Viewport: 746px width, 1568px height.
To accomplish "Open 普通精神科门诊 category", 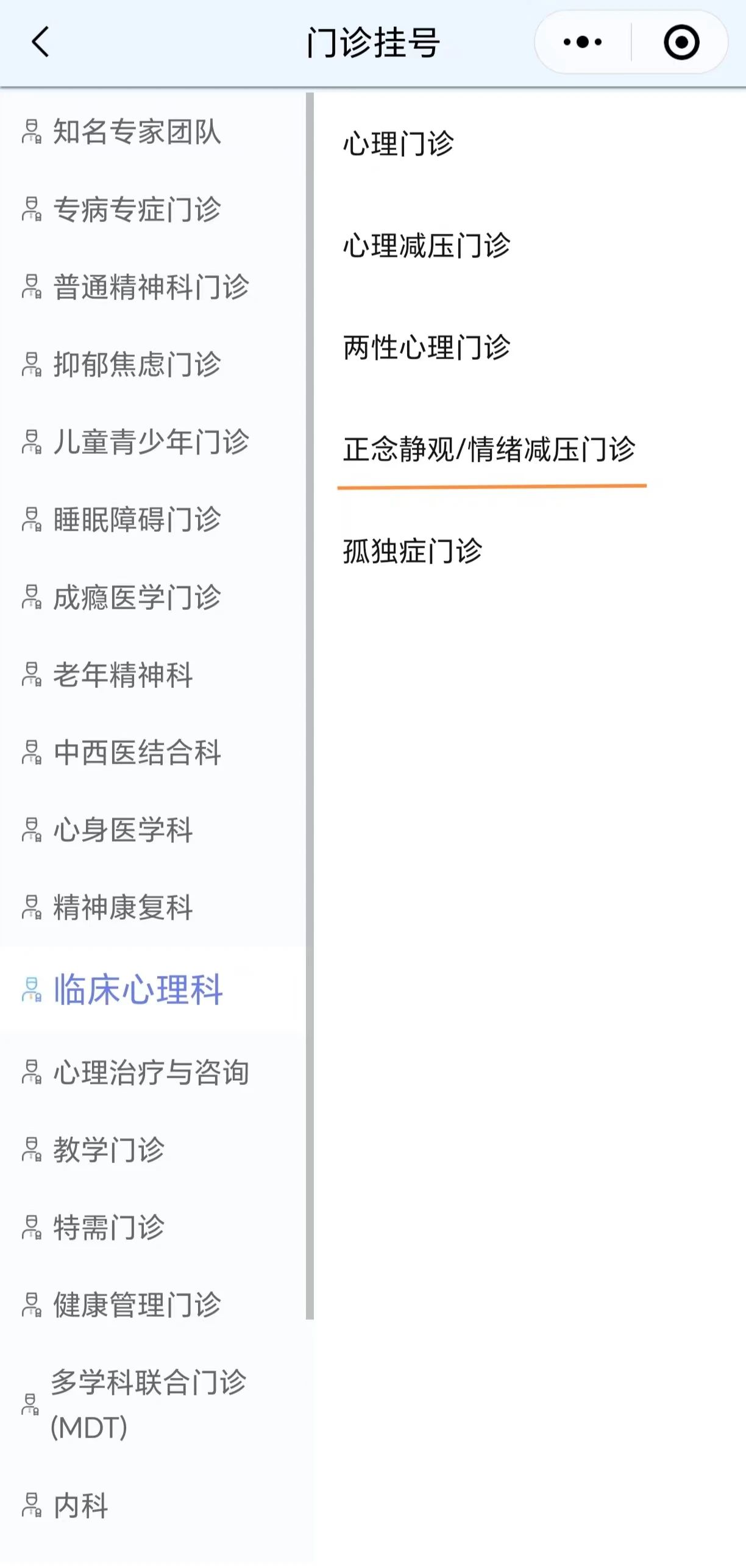I will click(151, 287).
